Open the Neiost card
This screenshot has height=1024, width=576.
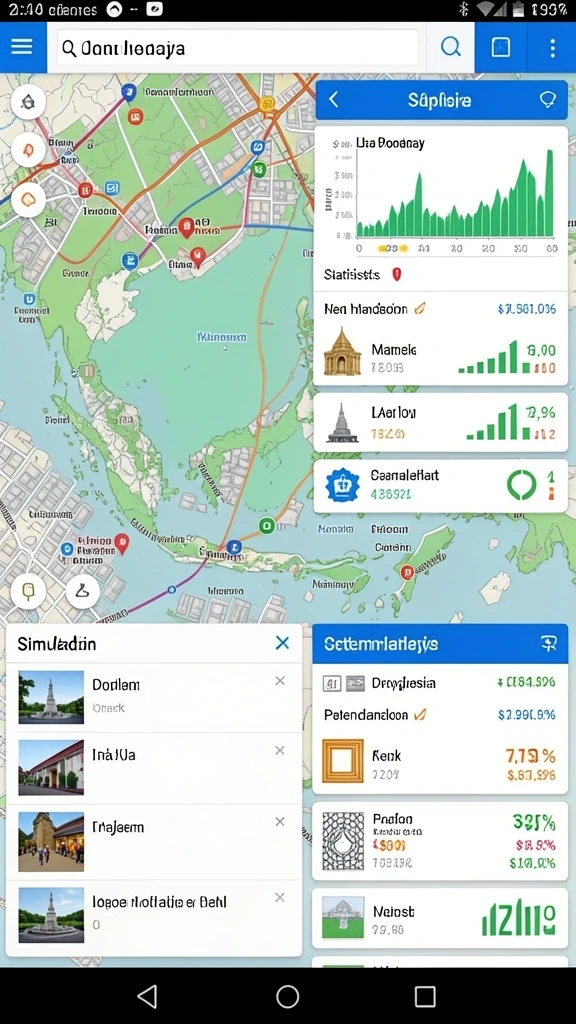coord(440,918)
